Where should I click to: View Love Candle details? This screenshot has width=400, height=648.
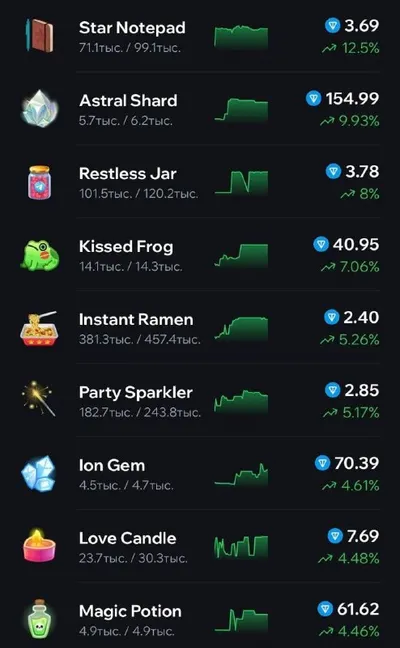click(200, 546)
